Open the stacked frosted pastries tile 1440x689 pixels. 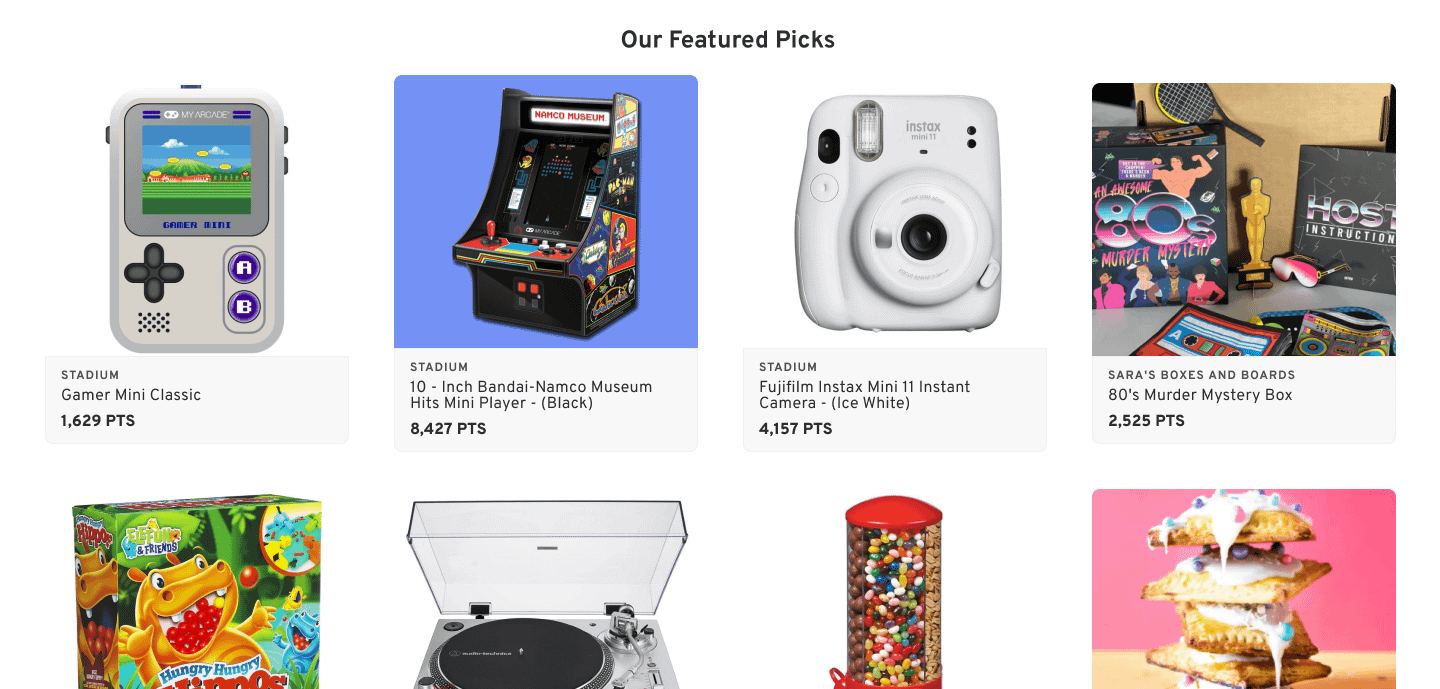pos(1243,590)
